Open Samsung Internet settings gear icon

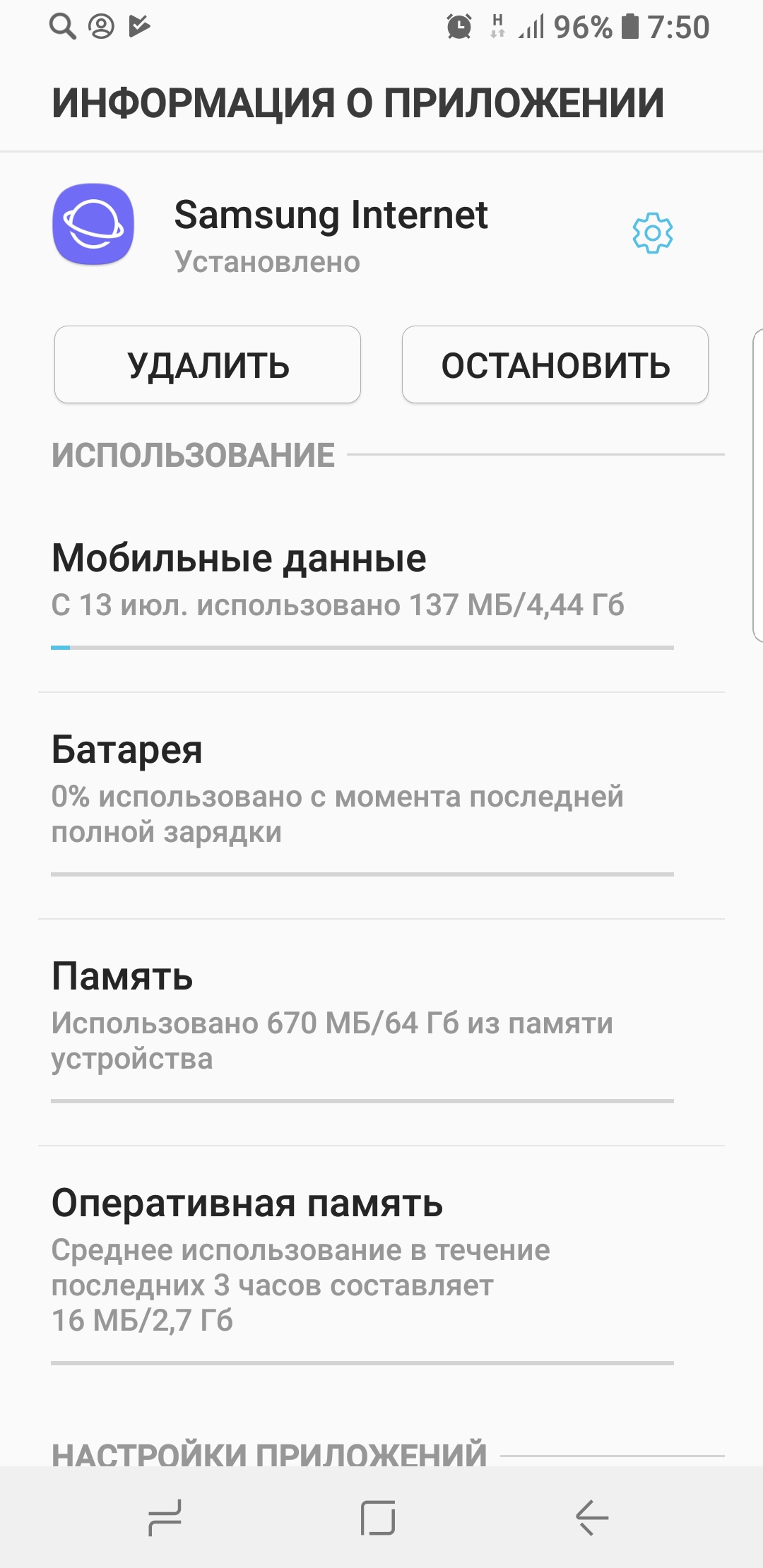pos(652,233)
